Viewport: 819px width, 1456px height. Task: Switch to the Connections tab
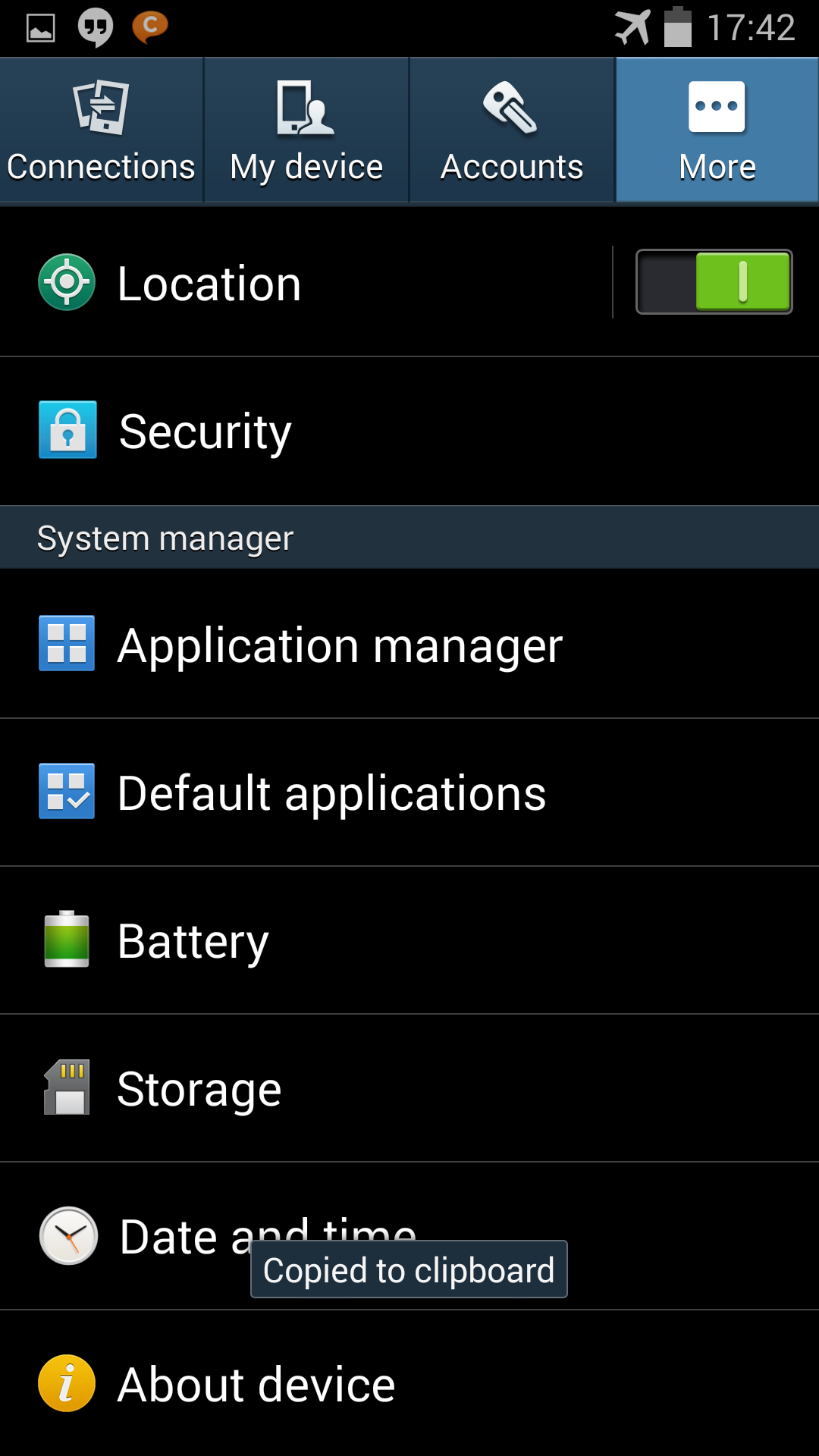tap(101, 130)
